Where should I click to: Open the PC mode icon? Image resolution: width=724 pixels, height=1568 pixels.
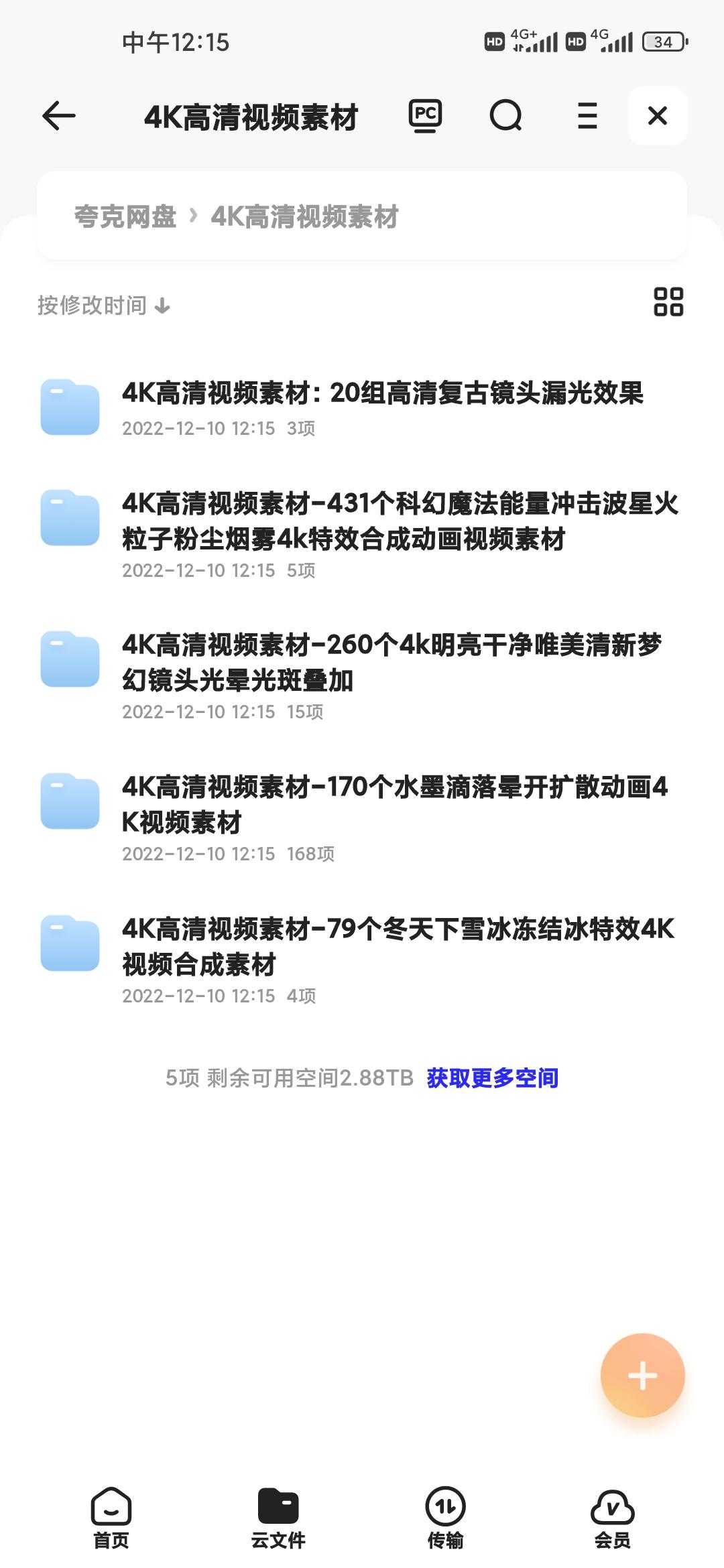[x=425, y=116]
